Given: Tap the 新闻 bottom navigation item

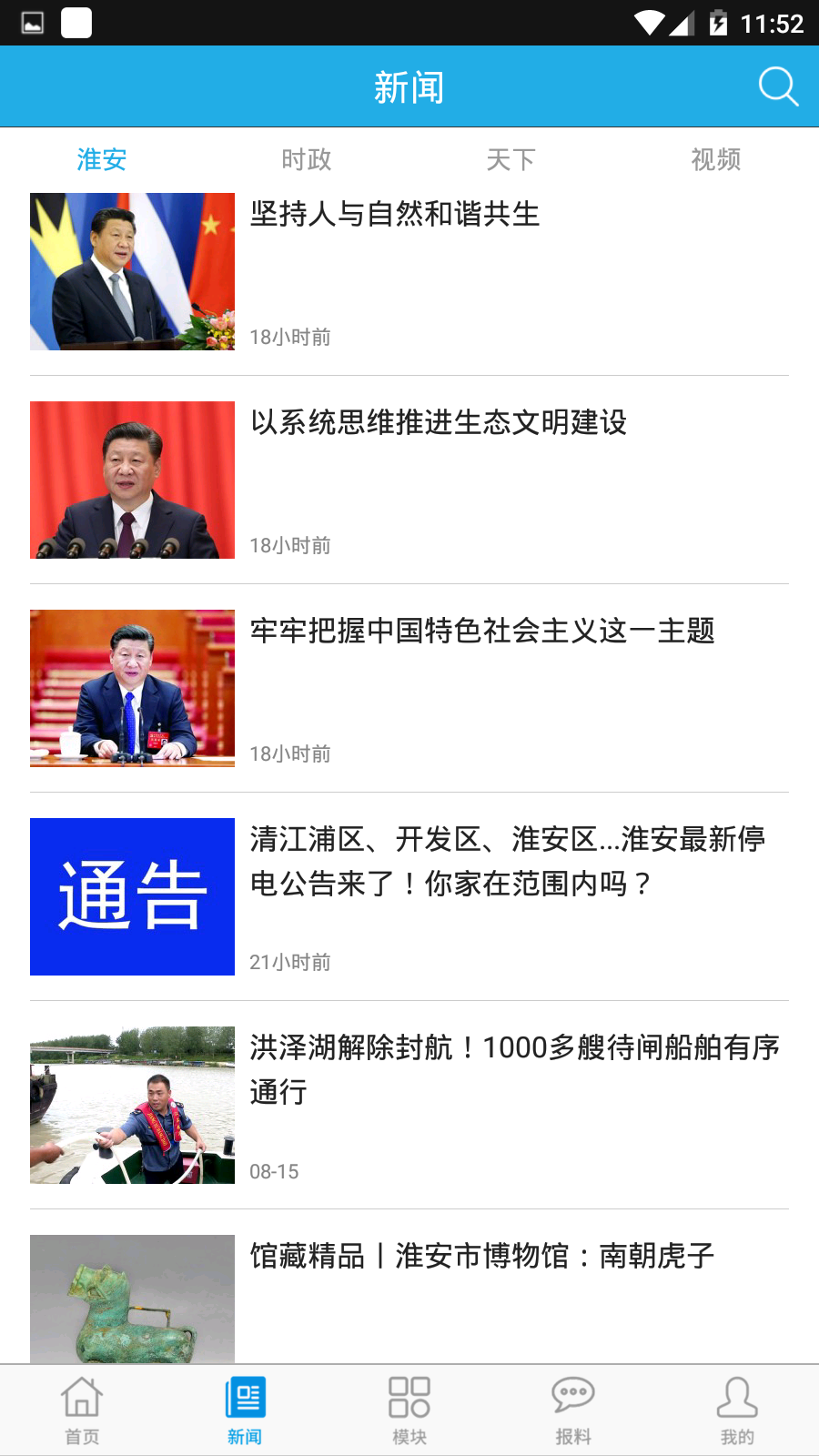Looking at the screenshot, I should pos(245,1410).
